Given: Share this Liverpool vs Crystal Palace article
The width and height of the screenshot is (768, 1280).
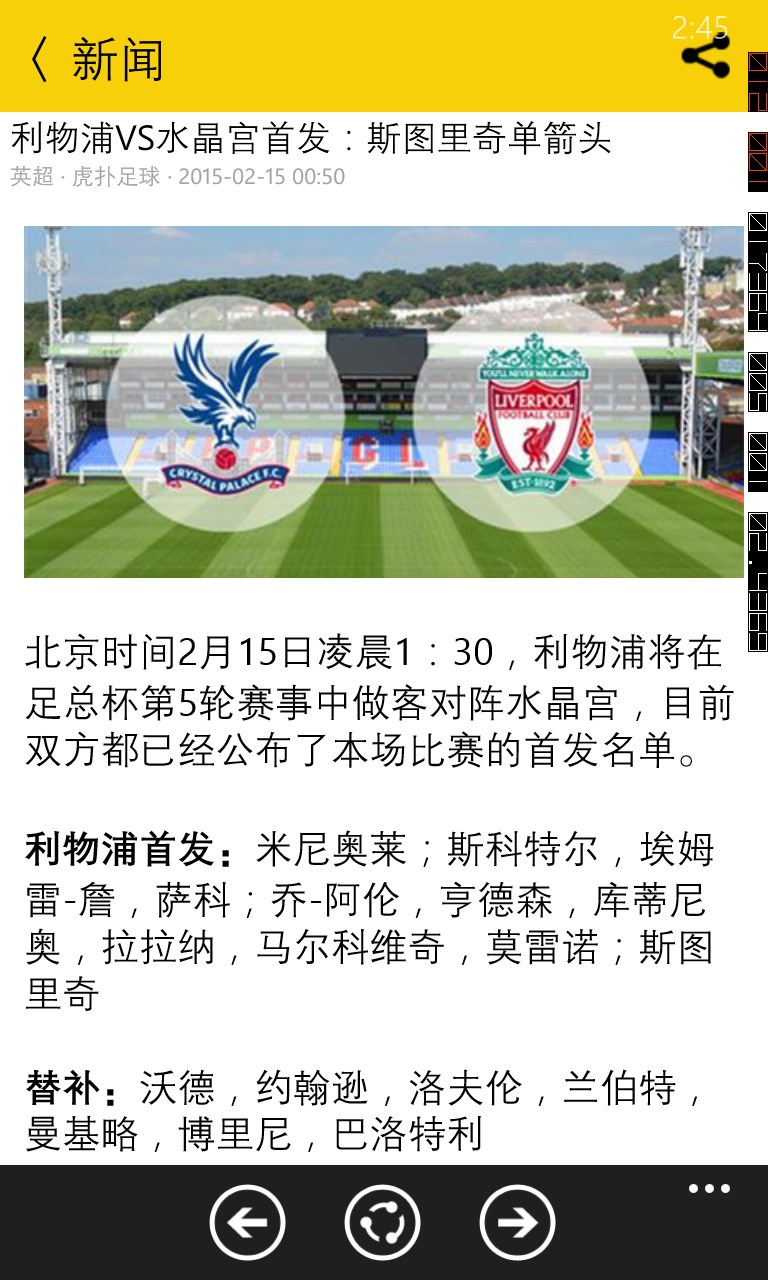Looking at the screenshot, I should coord(706,57).
